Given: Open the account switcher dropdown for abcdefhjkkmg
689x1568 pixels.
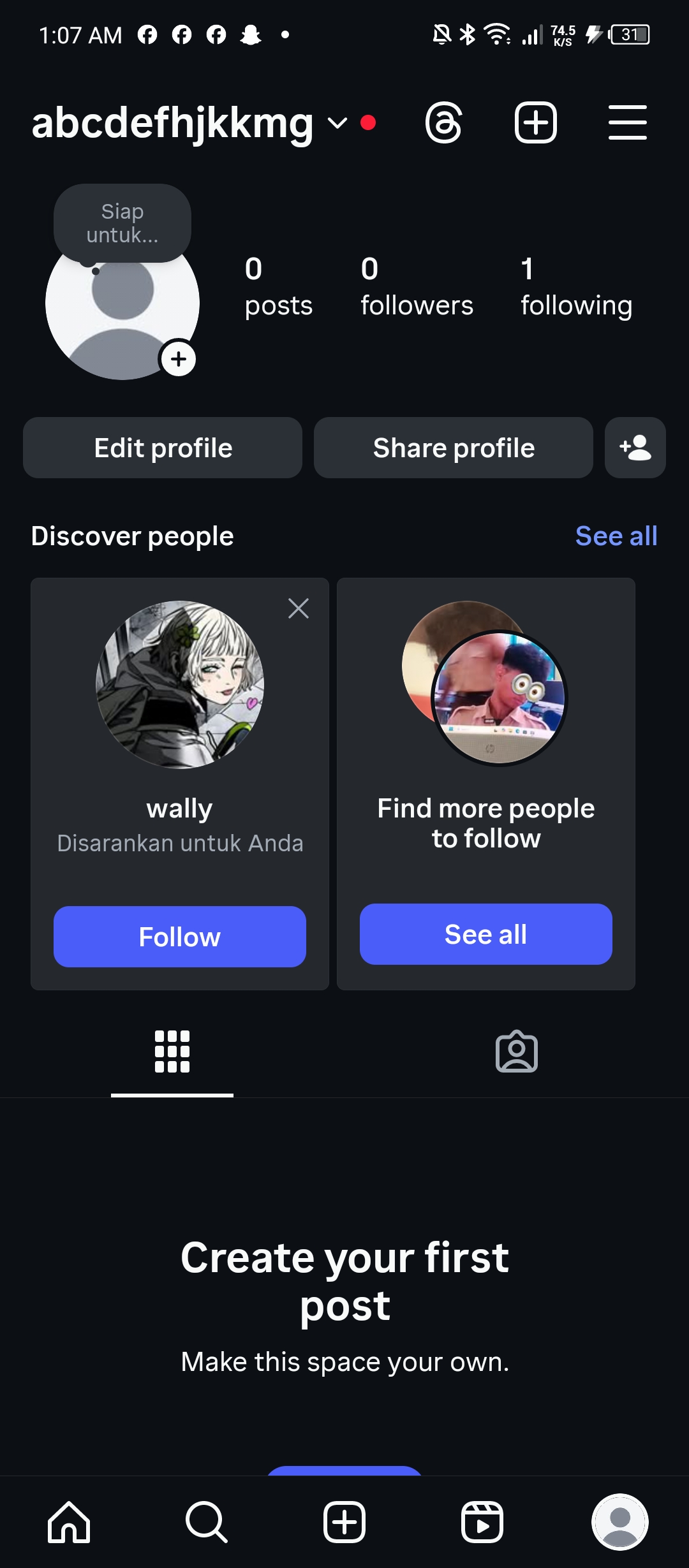Looking at the screenshot, I should [337, 122].
